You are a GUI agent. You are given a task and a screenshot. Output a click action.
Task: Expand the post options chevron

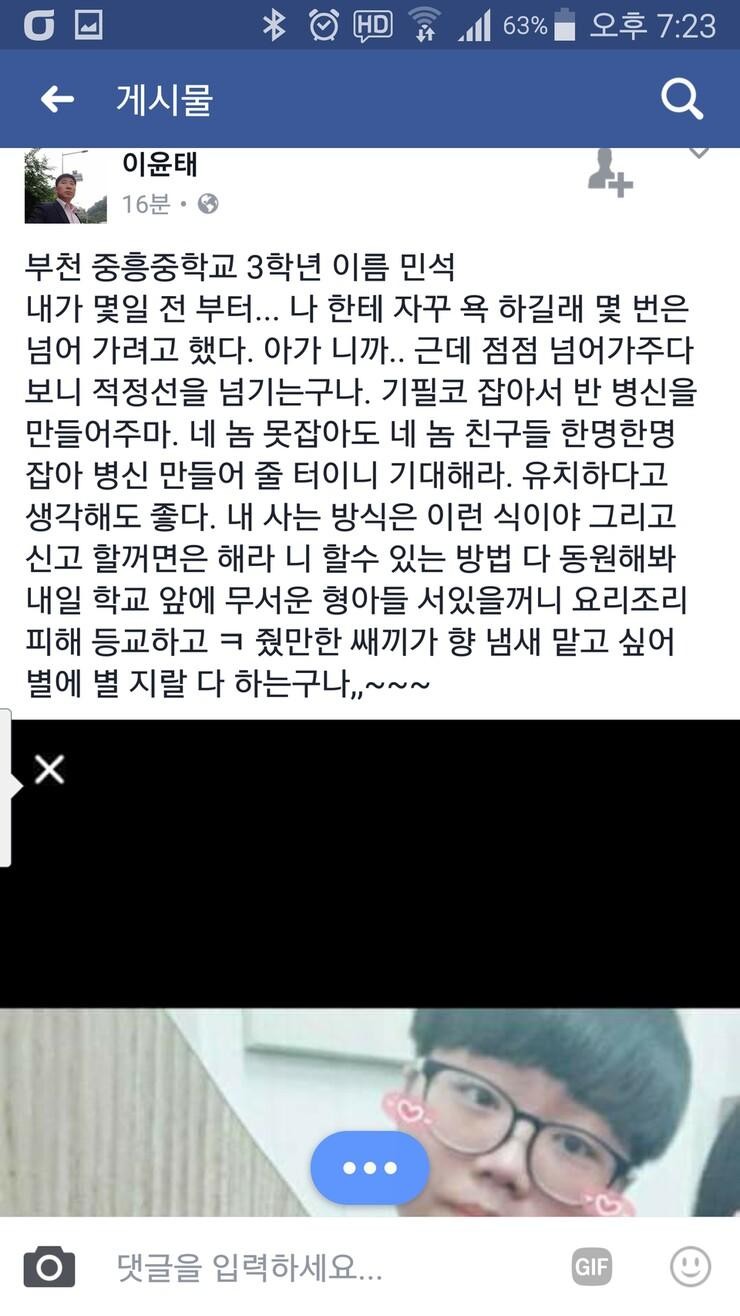click(x=699, y=154)
